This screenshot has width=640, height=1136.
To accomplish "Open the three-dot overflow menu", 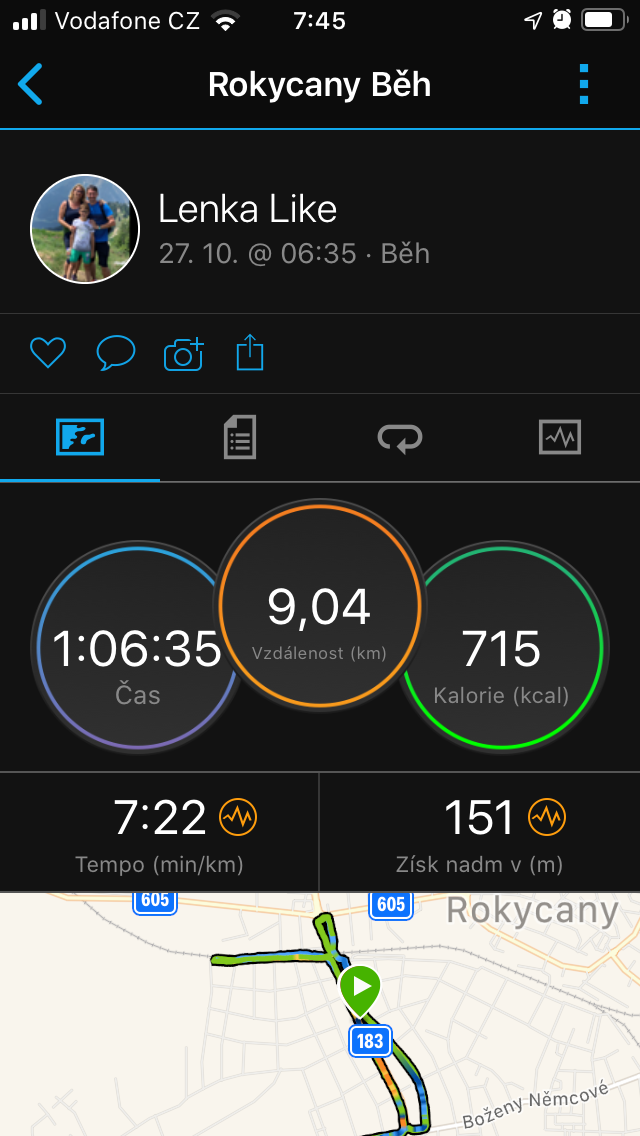I will [584, 84].
